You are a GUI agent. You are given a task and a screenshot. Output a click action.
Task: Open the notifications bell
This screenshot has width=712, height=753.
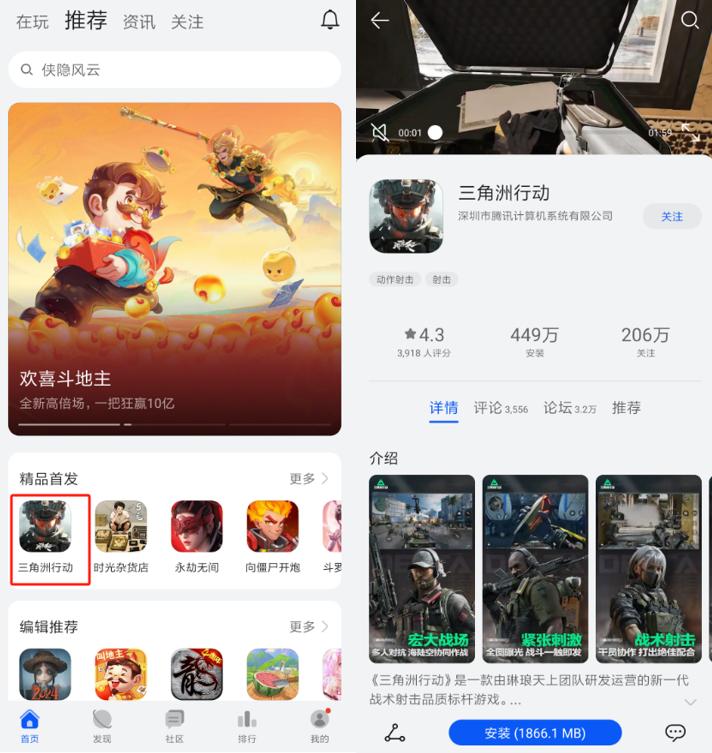click(x=329, y=20)
